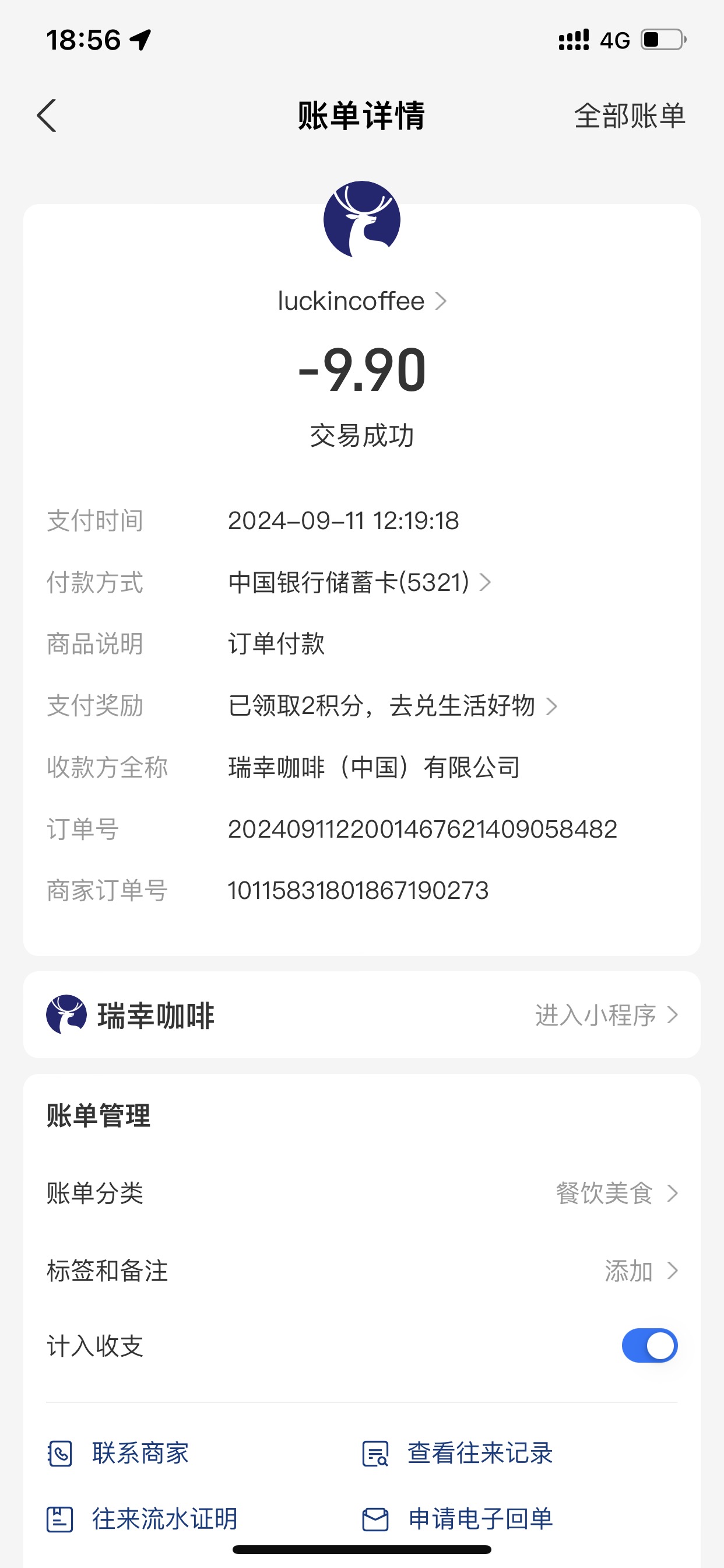The height and width of the screenshot is (1568, 724).
Task: Open 全部账单 in the header
Action: [630, 116]
